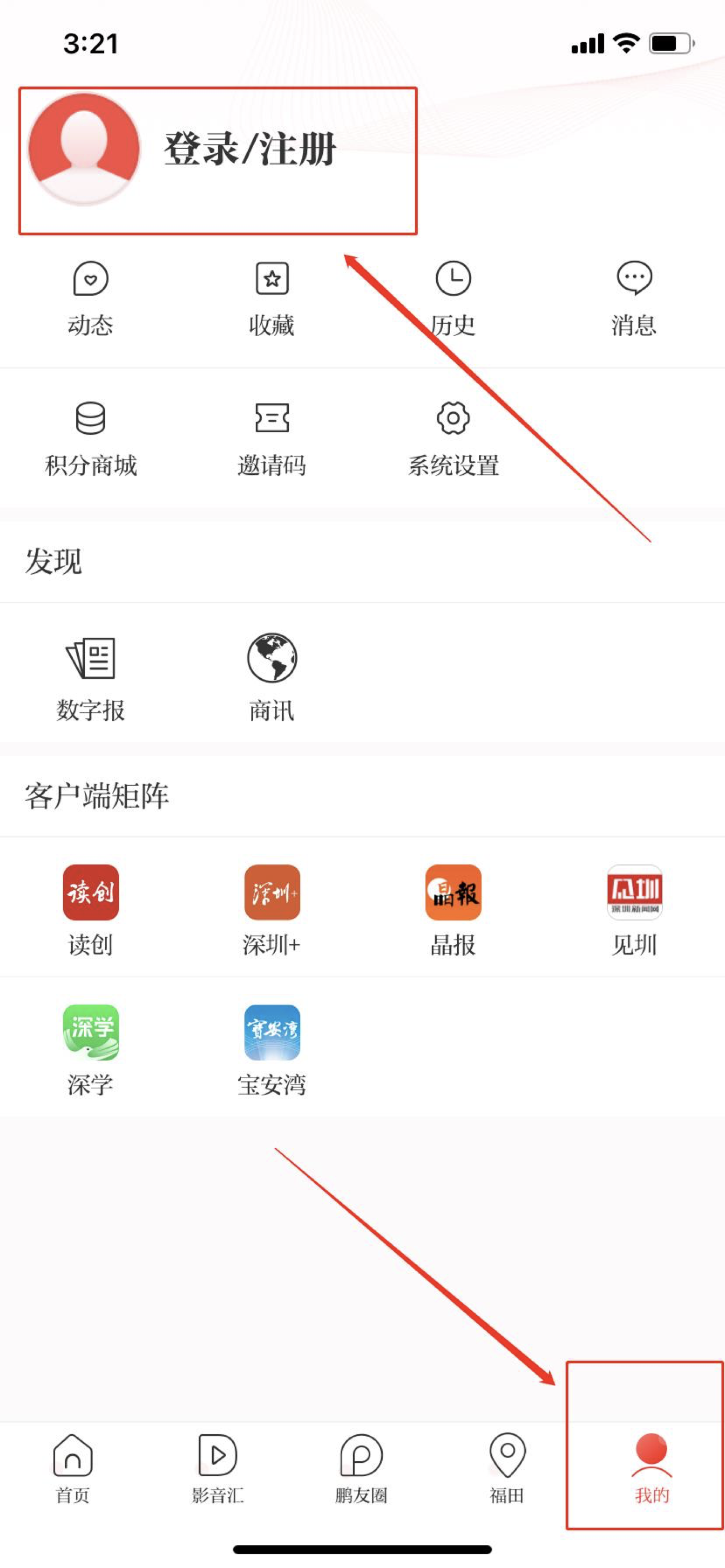This screenshot has width=725, height=1568.
Task: Switch to the 首页 home tab
Action: coord(72,1467)
